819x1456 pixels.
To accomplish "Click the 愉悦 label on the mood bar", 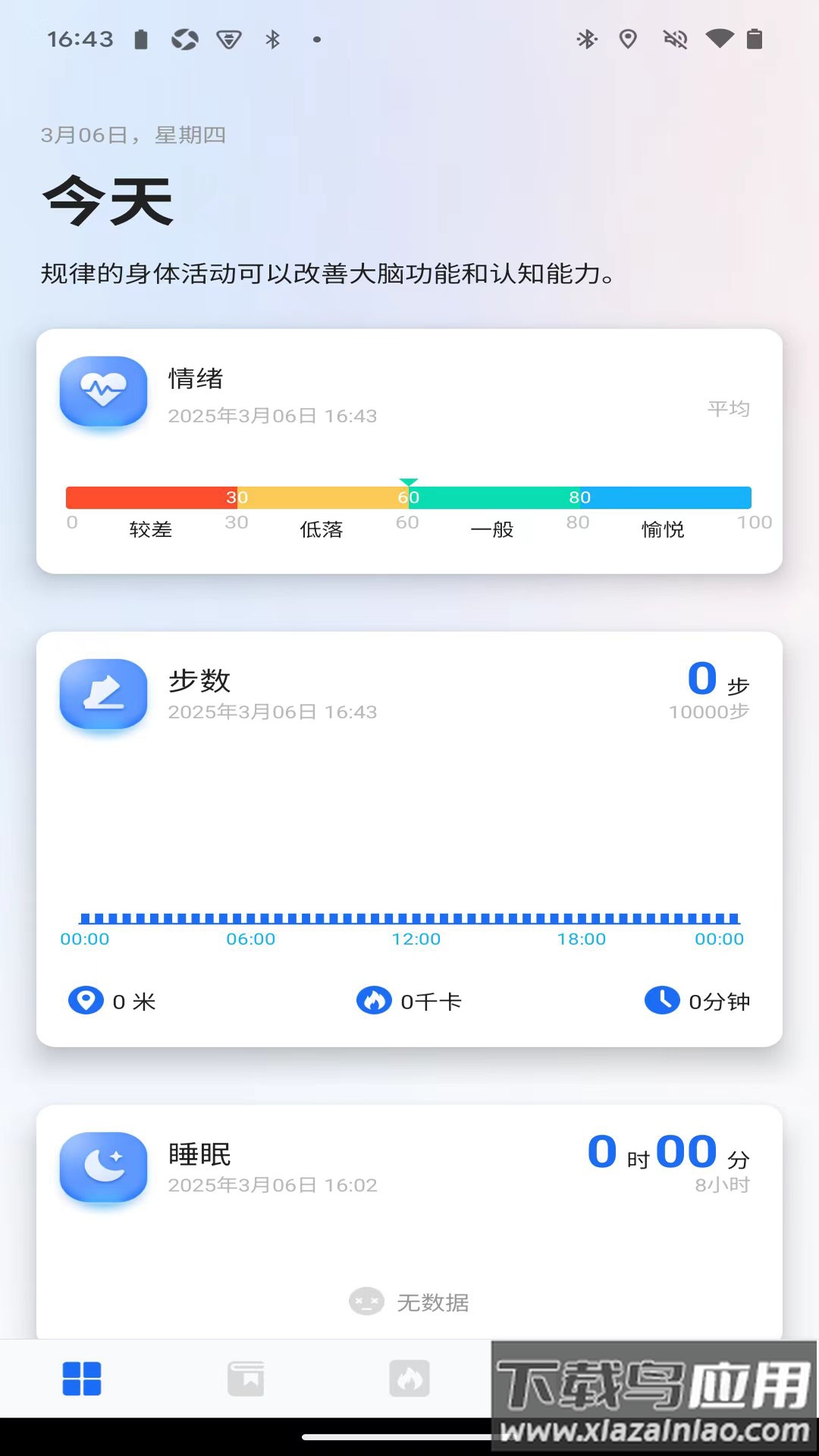I will (662, 529).
